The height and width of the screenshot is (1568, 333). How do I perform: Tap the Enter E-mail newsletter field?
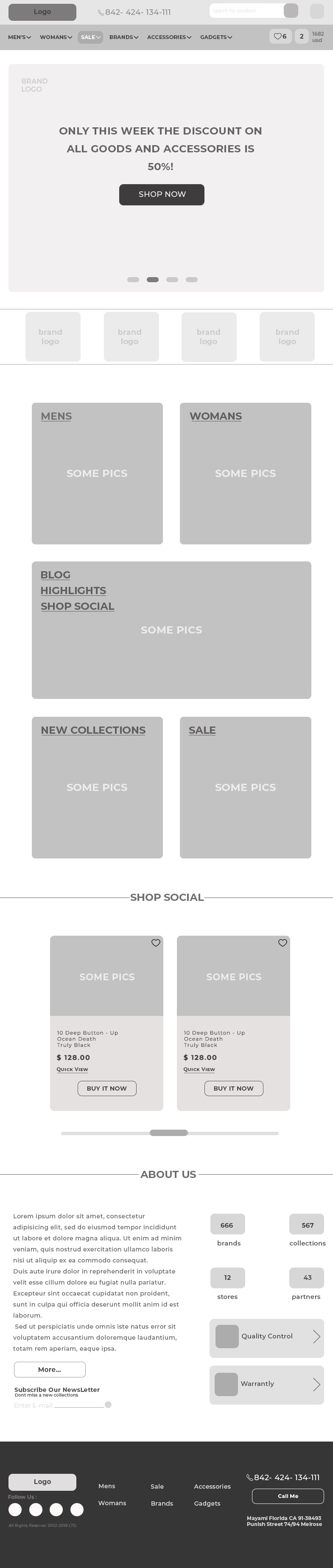[58, 1405]
